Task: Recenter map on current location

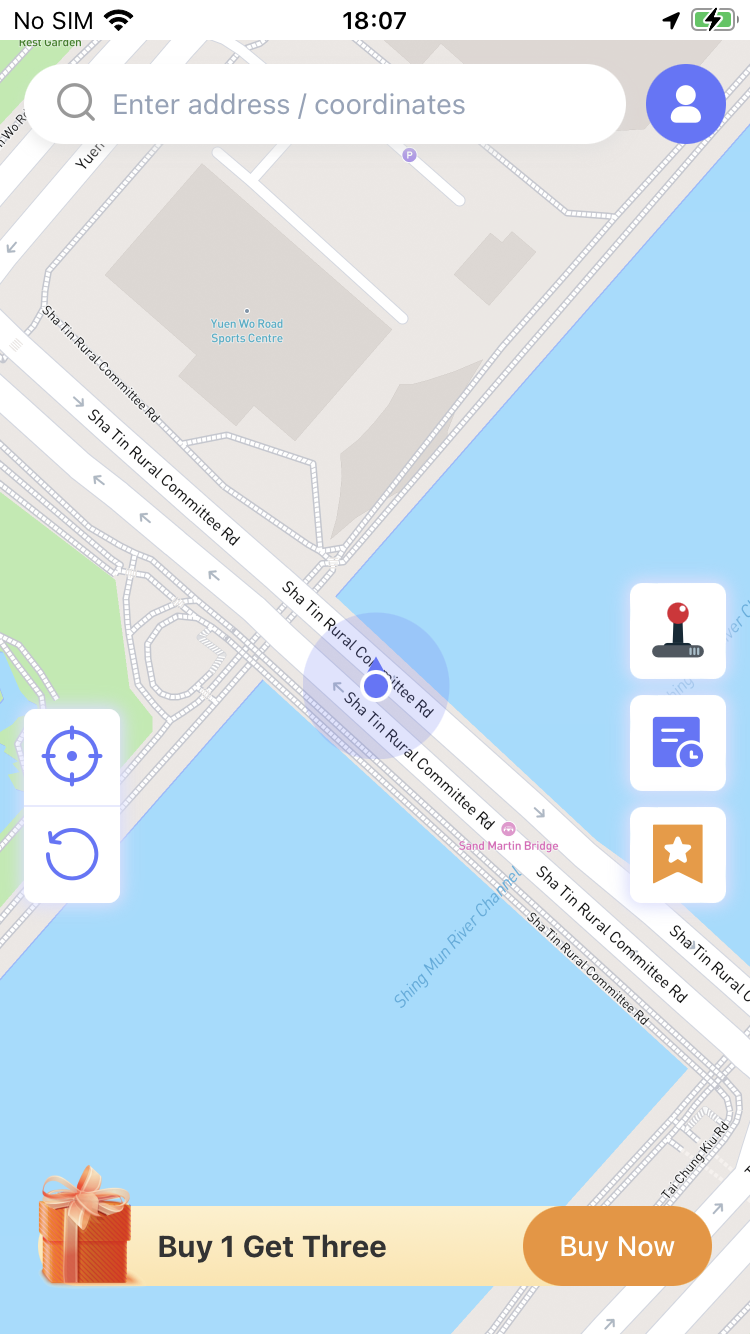Action: (x=72, y=757)
